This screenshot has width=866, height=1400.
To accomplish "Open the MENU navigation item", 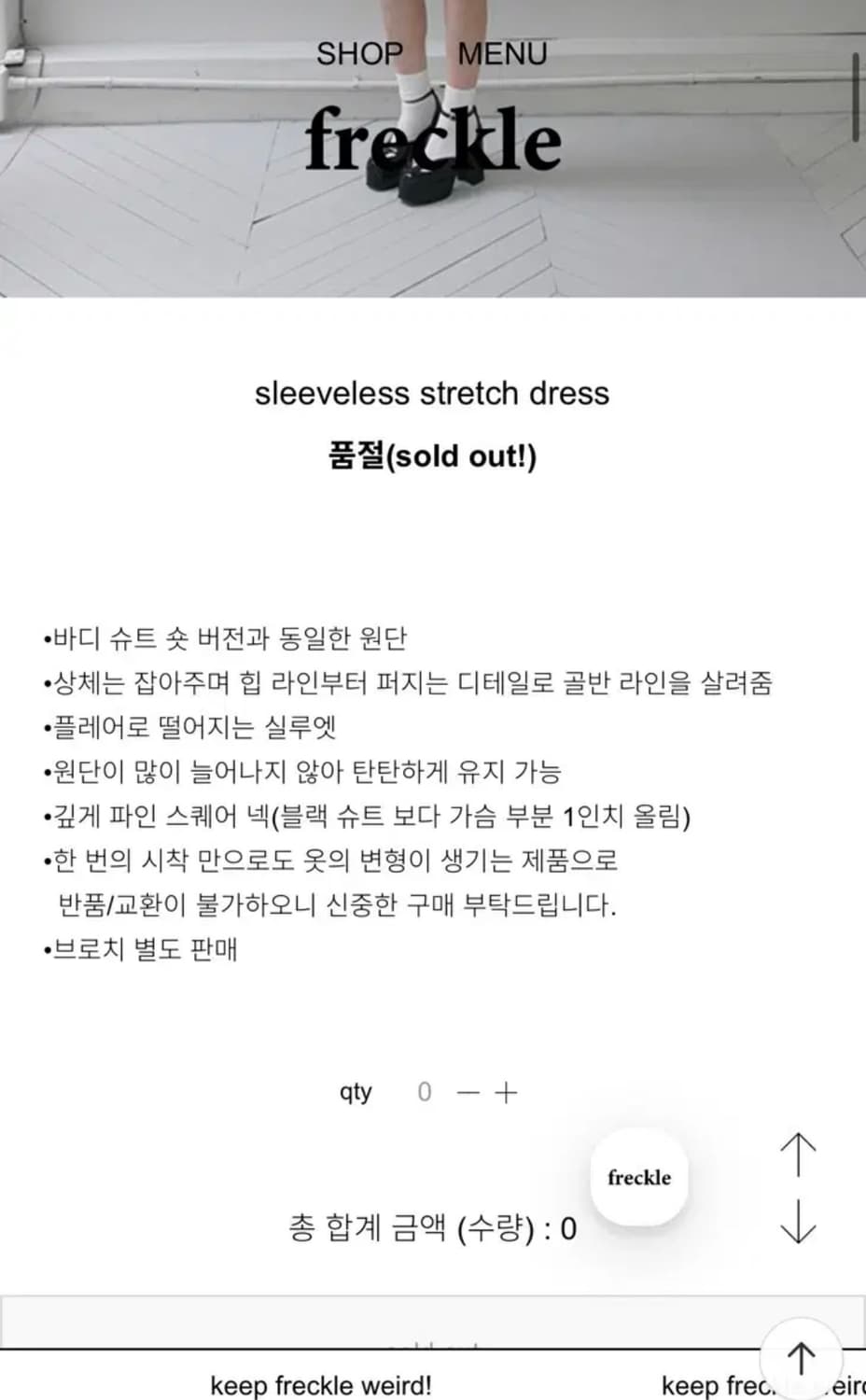I will (x=501, y=53).
